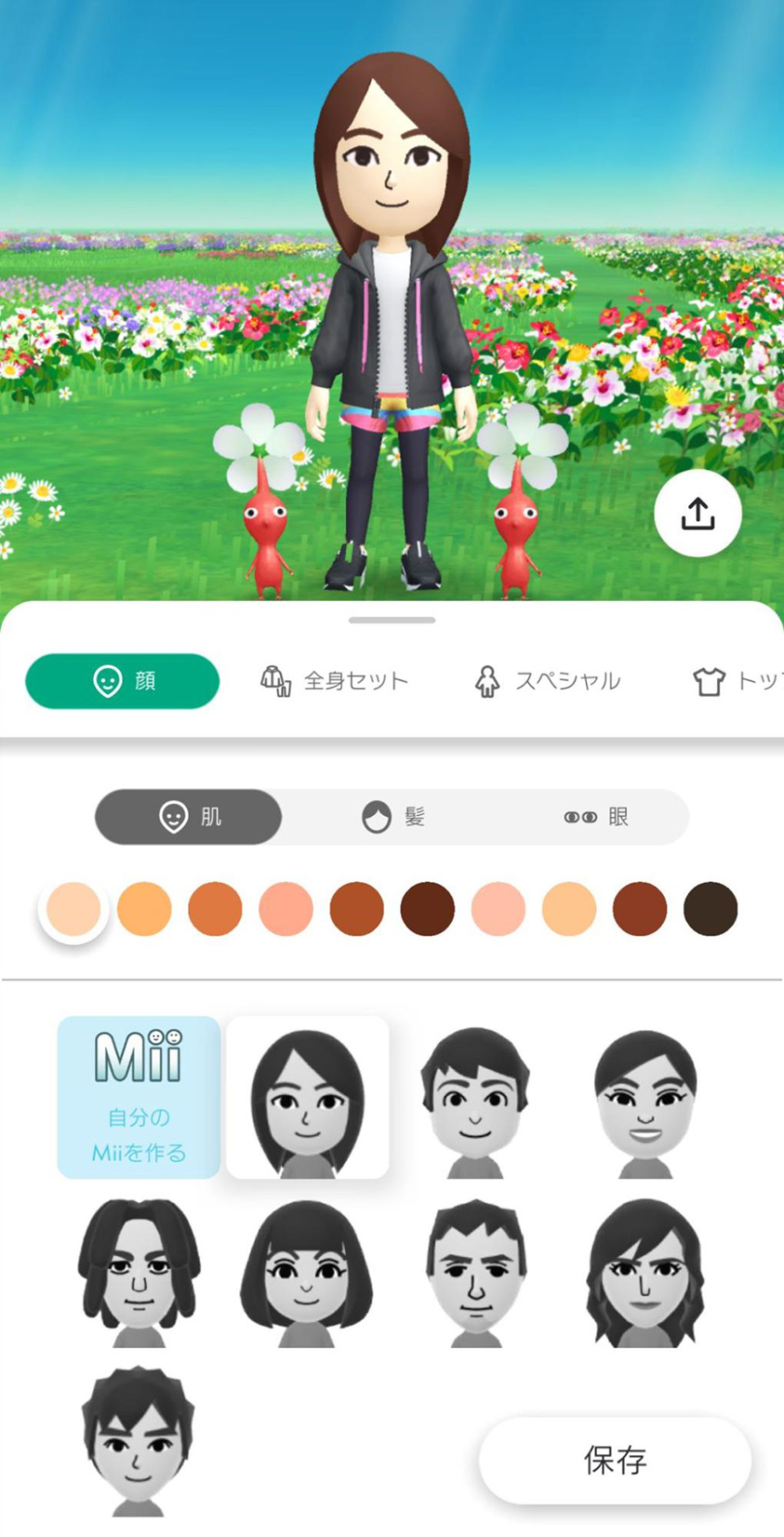
Task: Open the スペシャル tab
Action: (547, 681)
